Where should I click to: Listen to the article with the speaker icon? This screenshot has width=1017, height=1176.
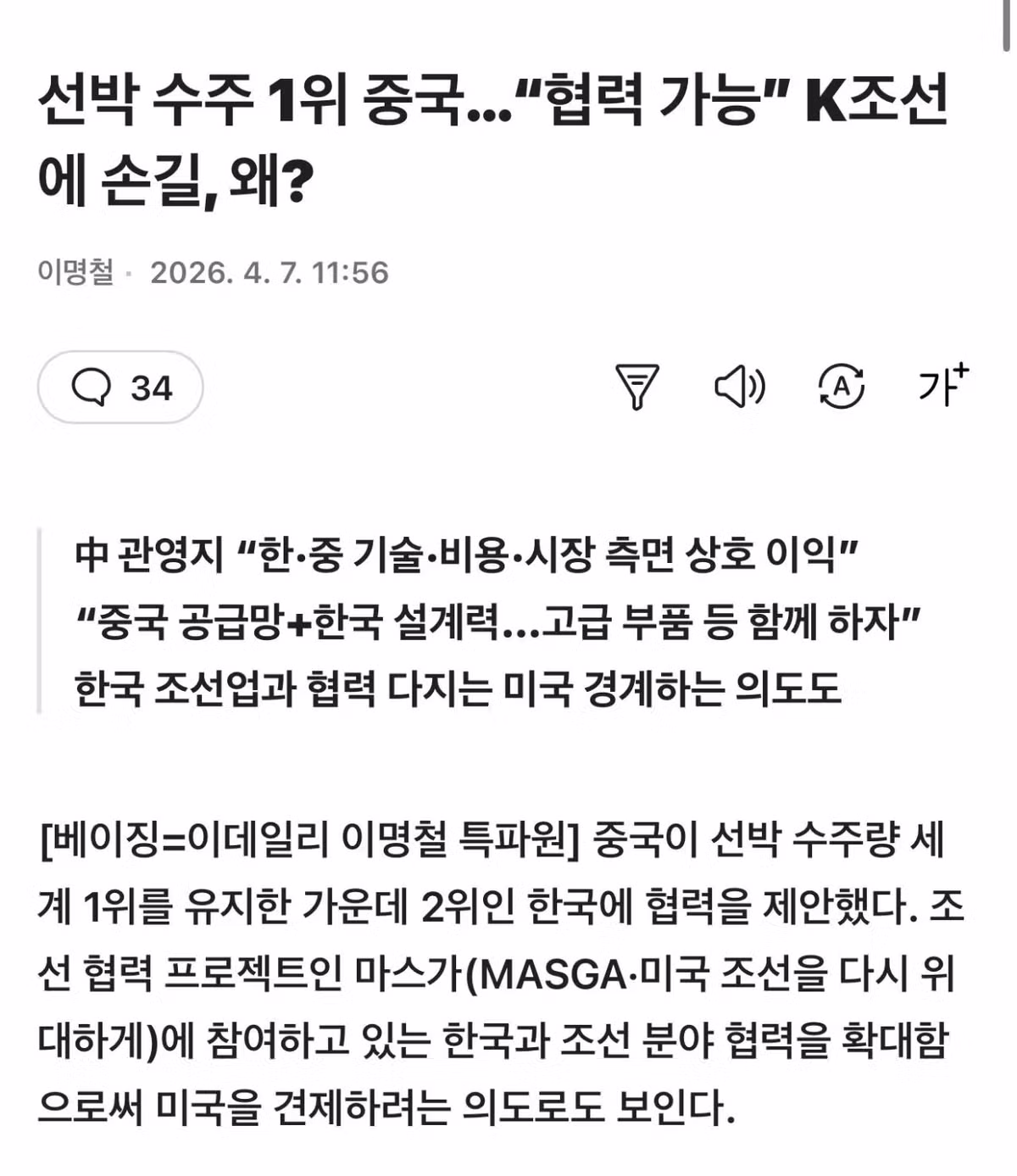click(x=739, y=387)
